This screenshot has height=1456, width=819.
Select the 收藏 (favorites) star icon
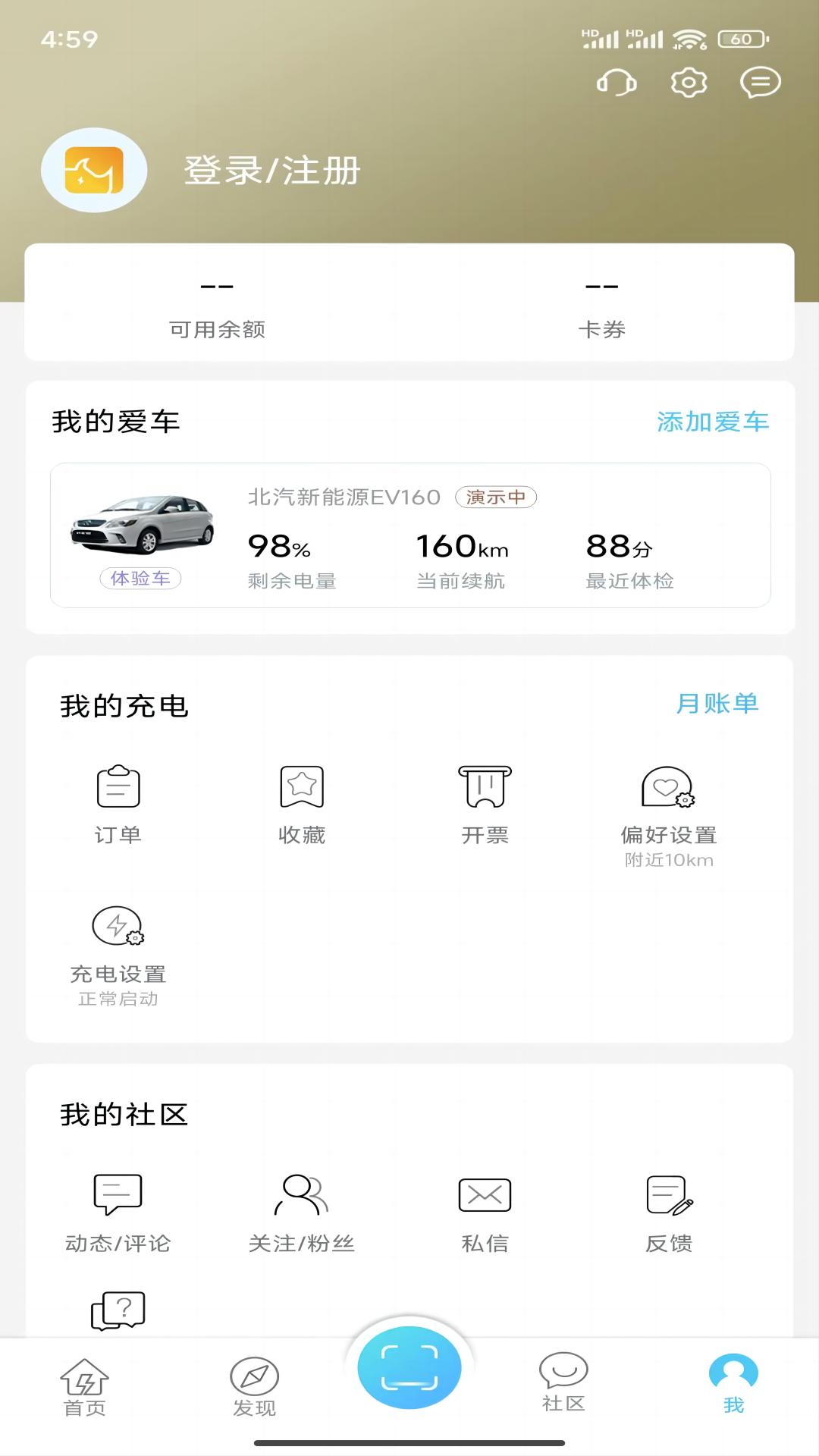tap(302, 787)
